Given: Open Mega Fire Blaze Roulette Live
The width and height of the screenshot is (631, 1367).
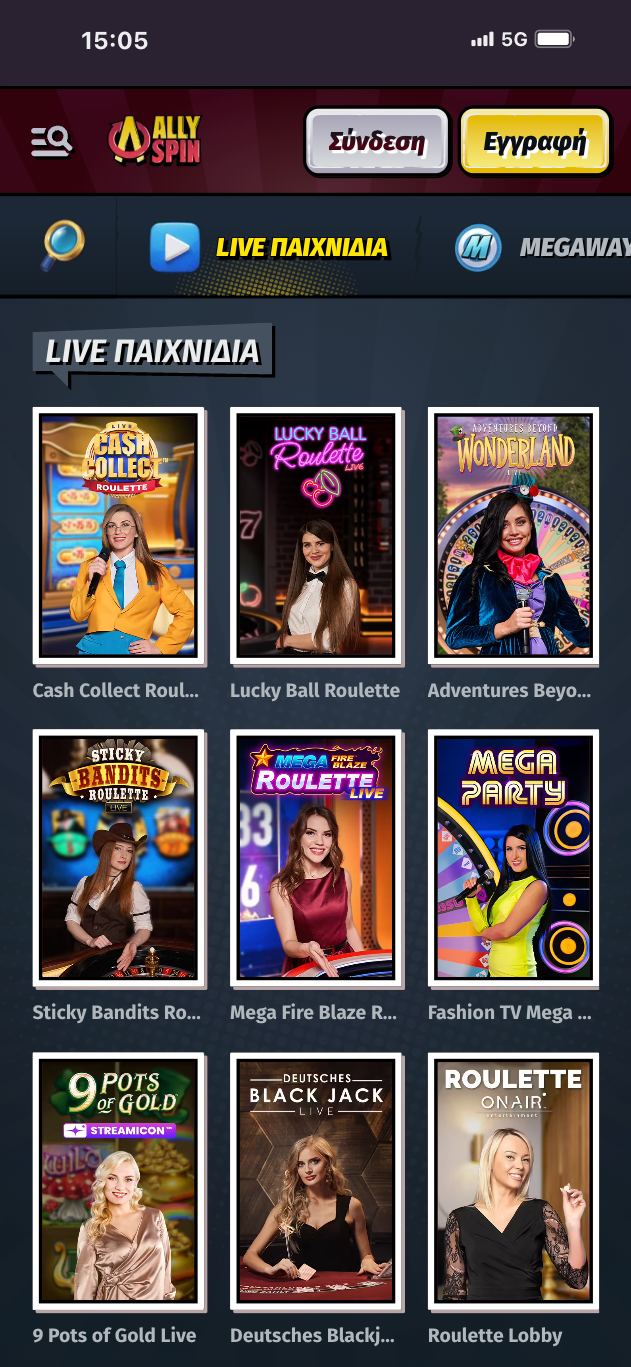Looking at the screenshot, I should pos(316,858).
